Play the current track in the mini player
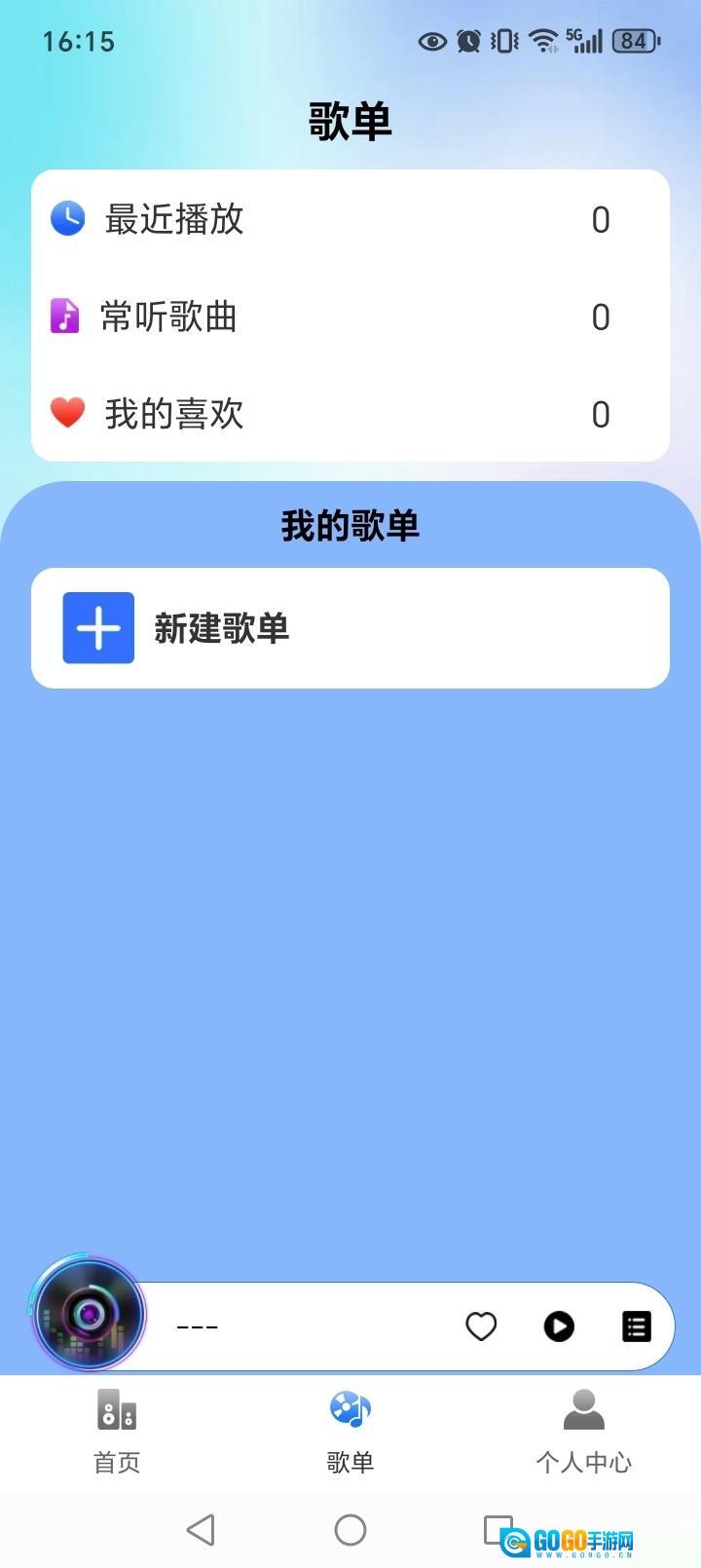Viewport: 701px width, 1568px height. [x=559, y=1325]
